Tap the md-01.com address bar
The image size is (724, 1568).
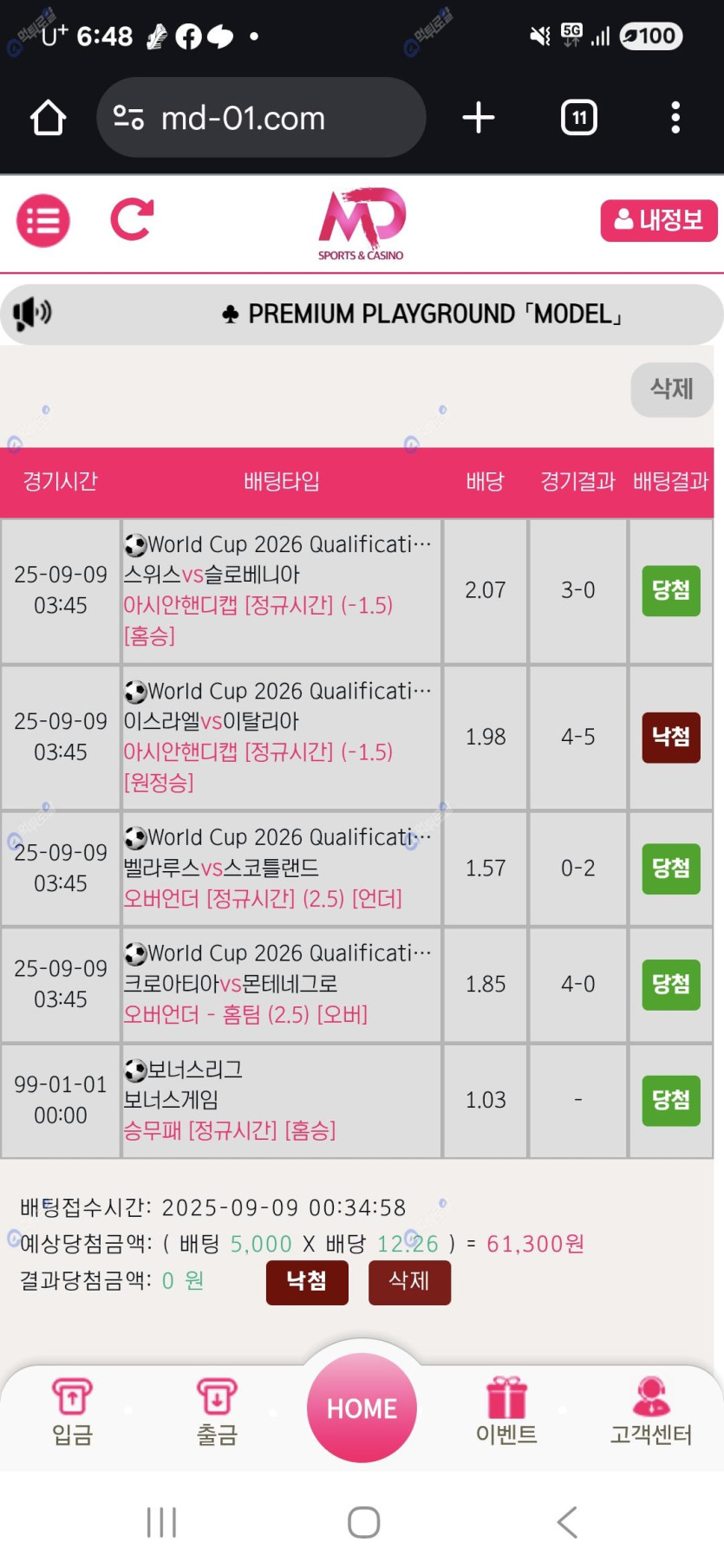coord(260,118)
